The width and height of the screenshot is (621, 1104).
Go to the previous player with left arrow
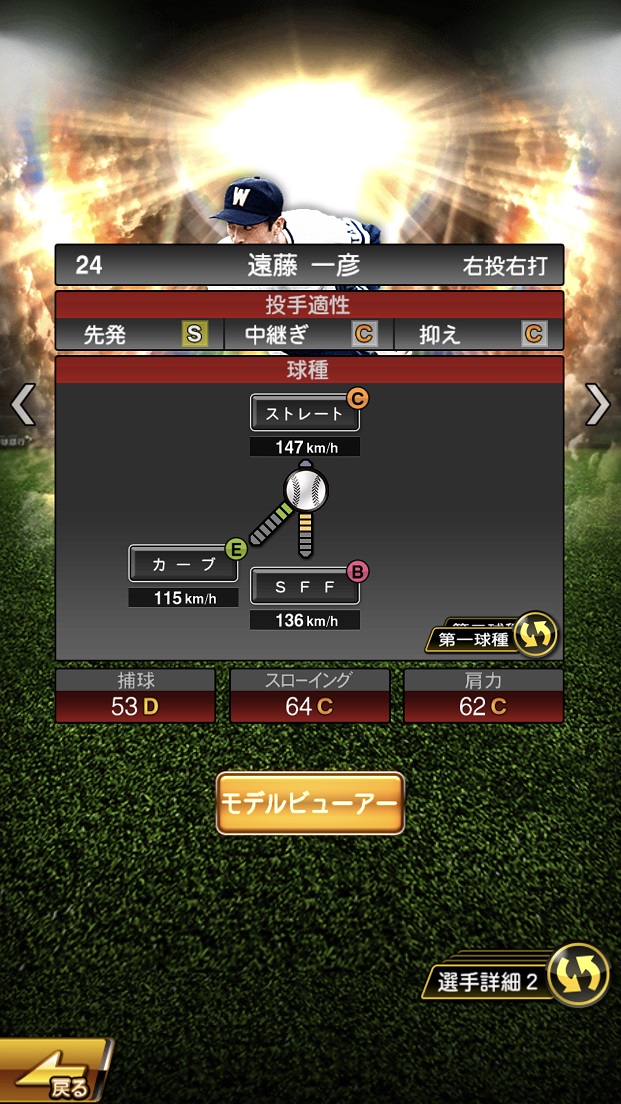coord(22,405)
